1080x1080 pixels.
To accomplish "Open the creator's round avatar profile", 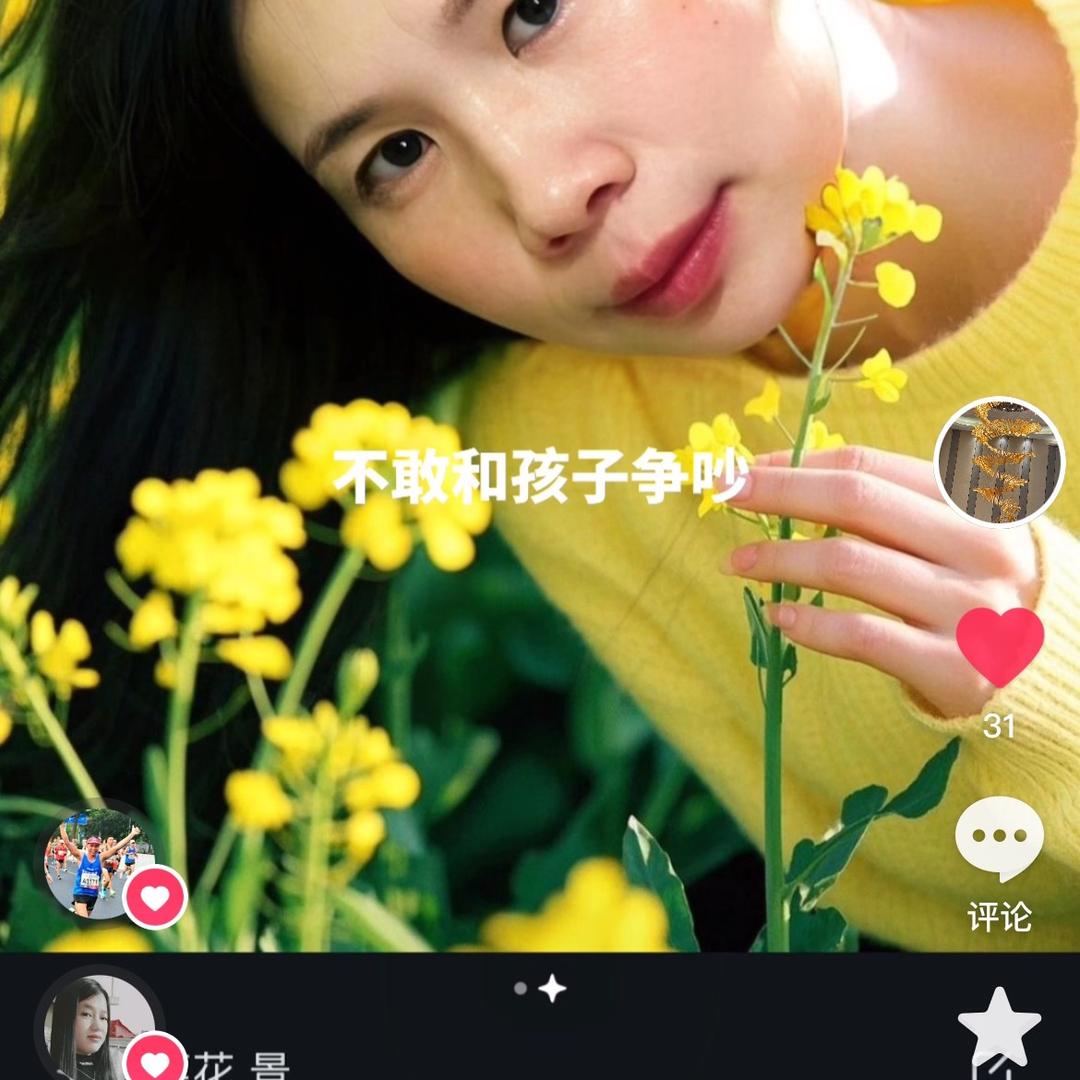I will click(x=999, y=462).
